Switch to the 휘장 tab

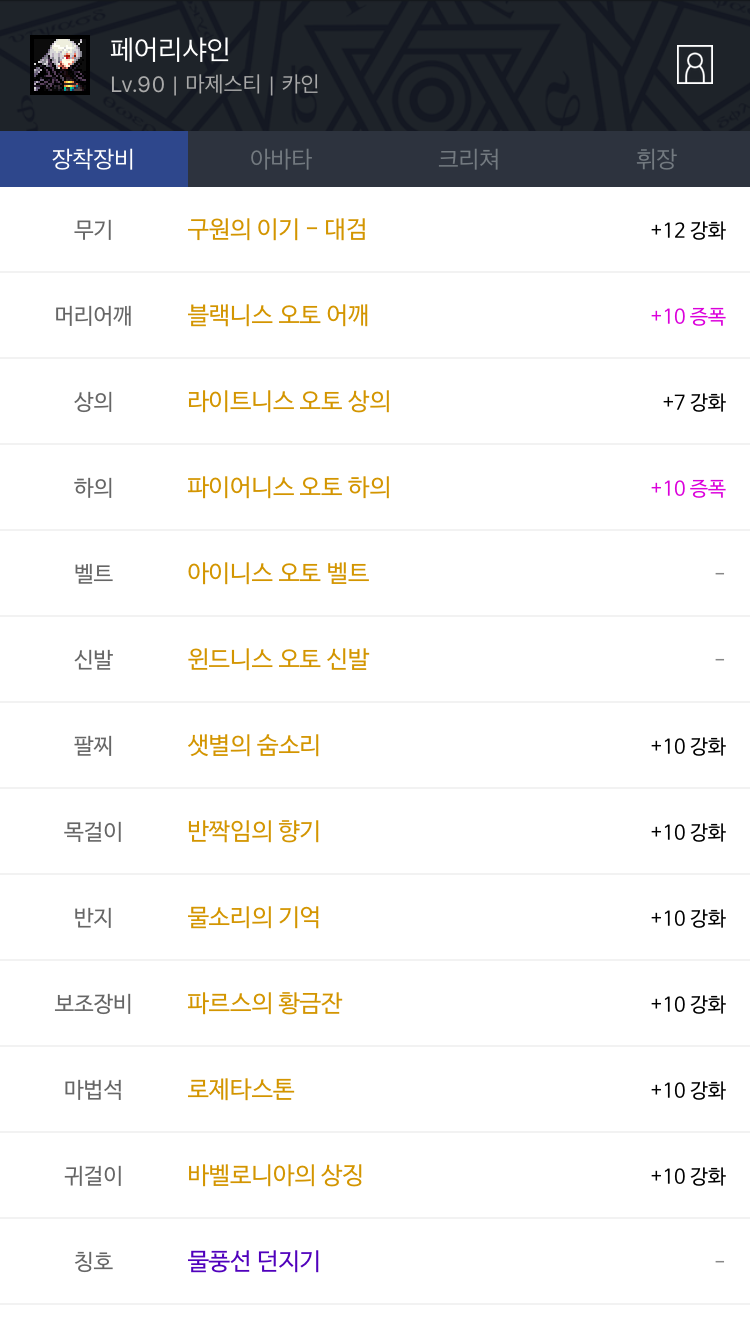(x=656, y=159)
